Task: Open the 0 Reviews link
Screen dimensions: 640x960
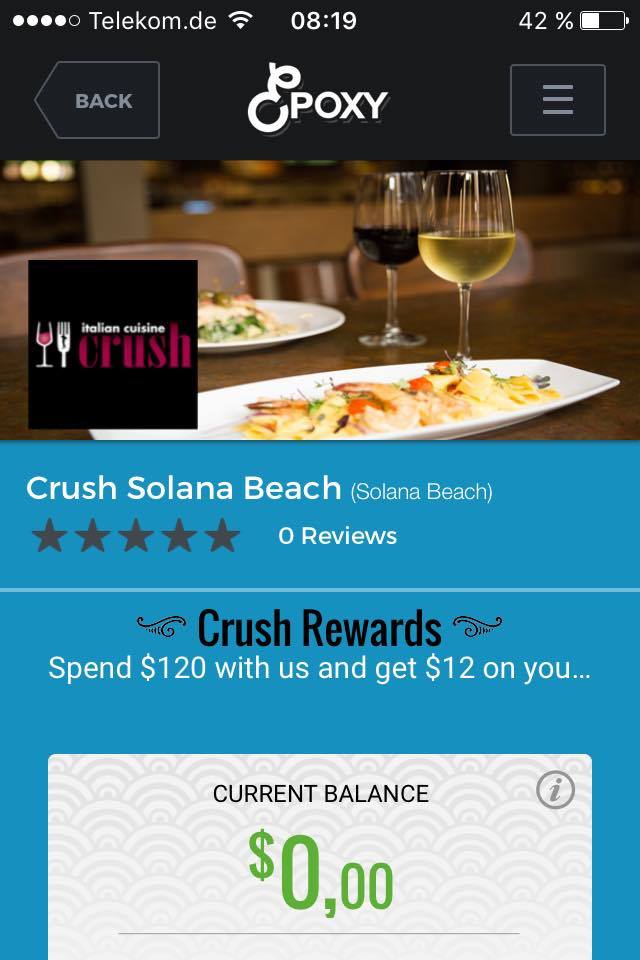Action: coord(337,536)
